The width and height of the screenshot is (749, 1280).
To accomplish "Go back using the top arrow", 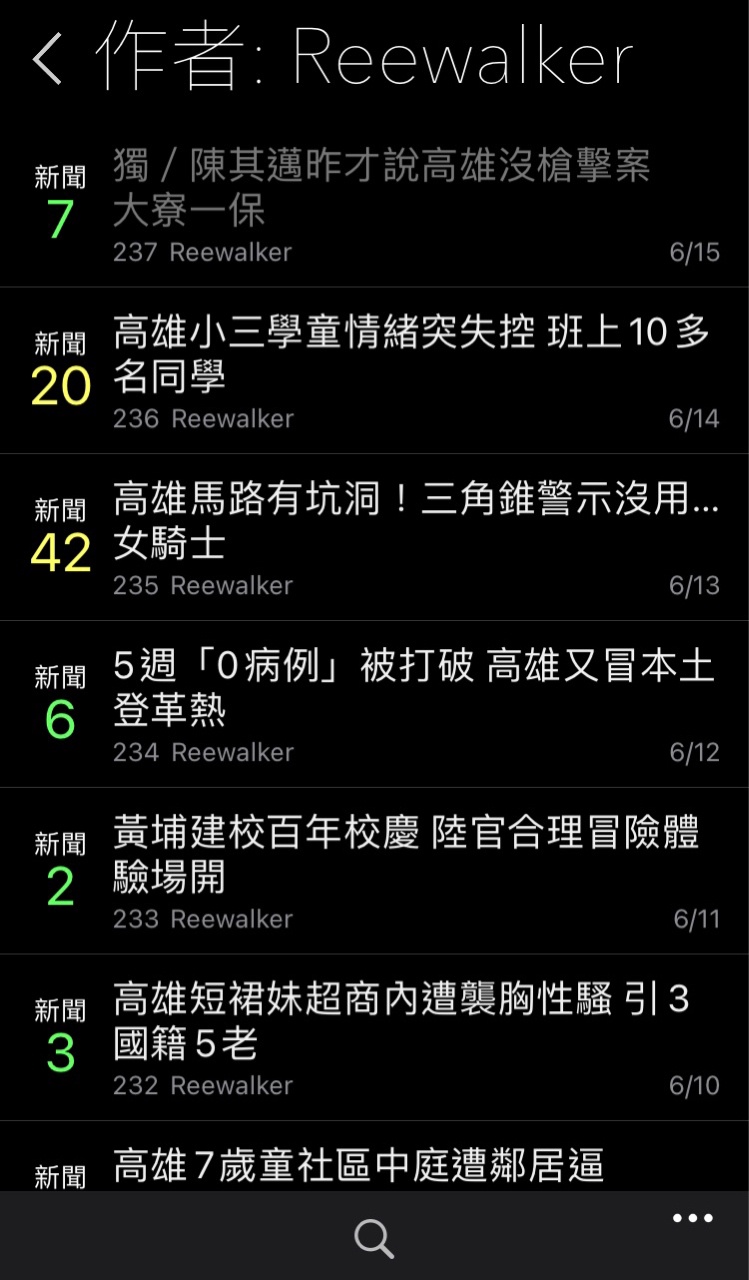I will click(47, 59).
